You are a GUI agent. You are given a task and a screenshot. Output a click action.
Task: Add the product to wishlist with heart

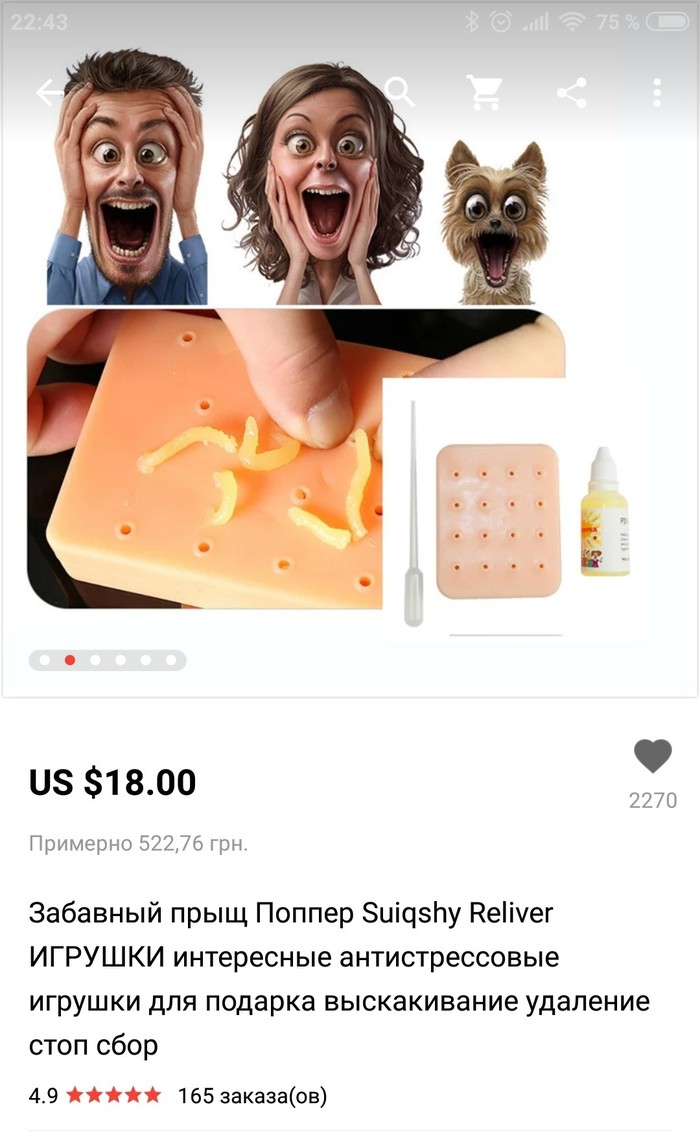pos(652,757)
